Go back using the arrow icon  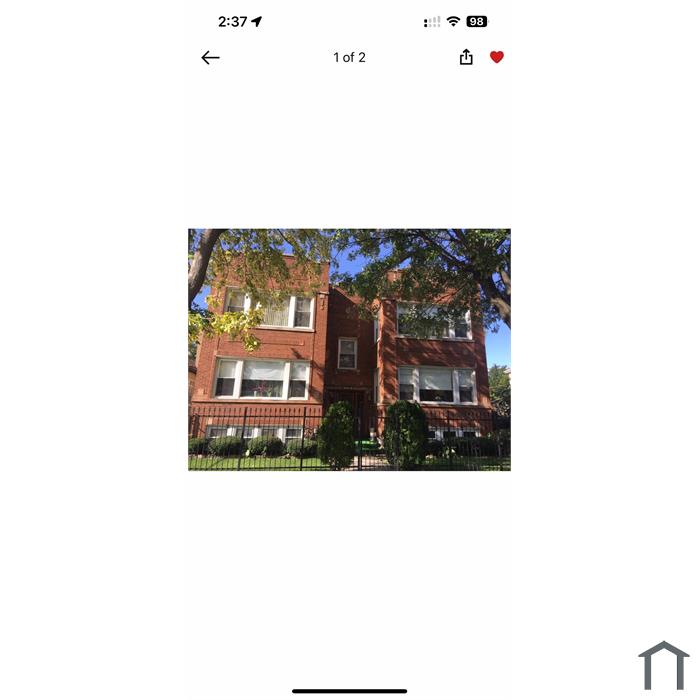click(x=210, y=58)
